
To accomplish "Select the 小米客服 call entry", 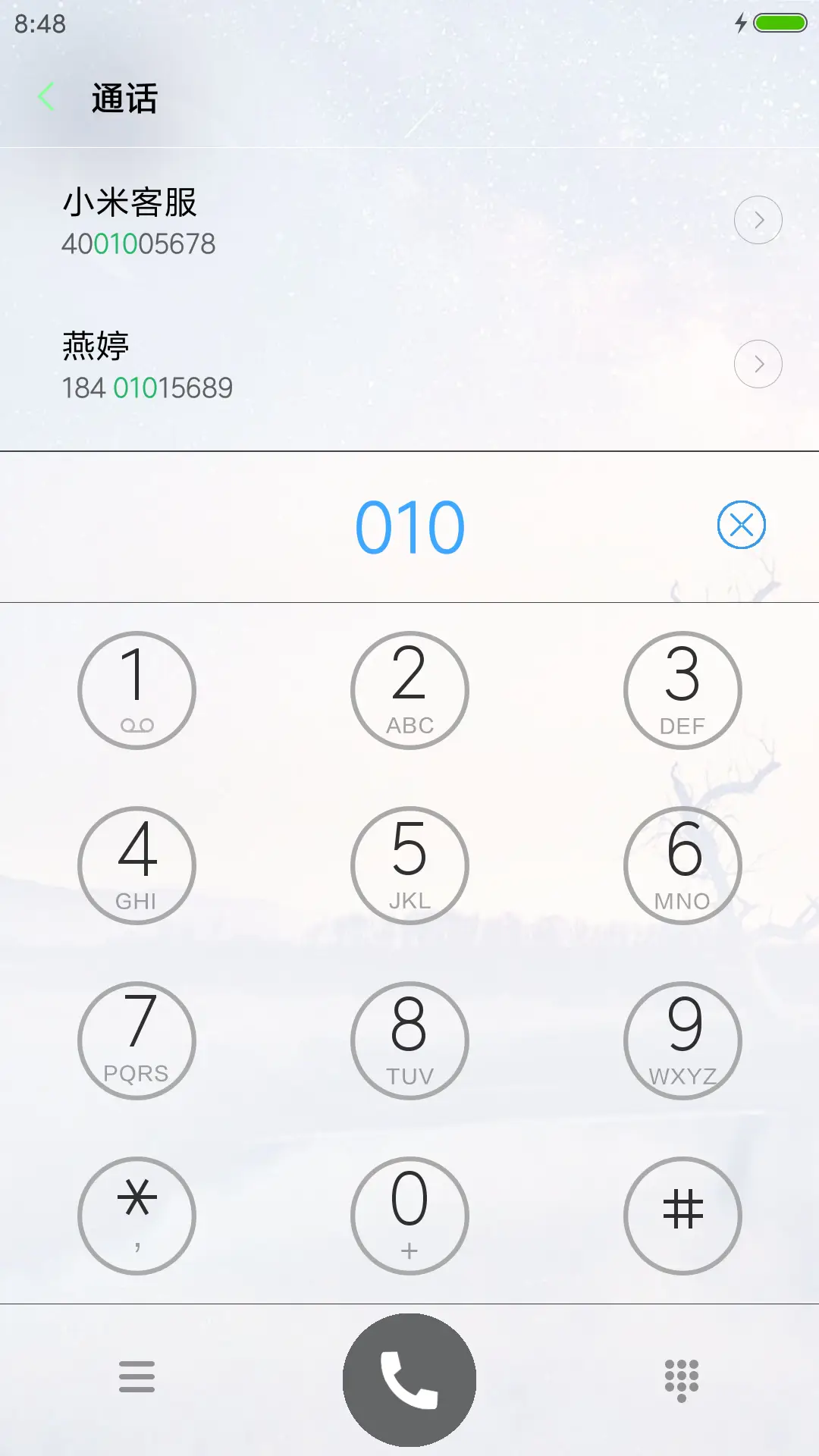I will (303, 220).
